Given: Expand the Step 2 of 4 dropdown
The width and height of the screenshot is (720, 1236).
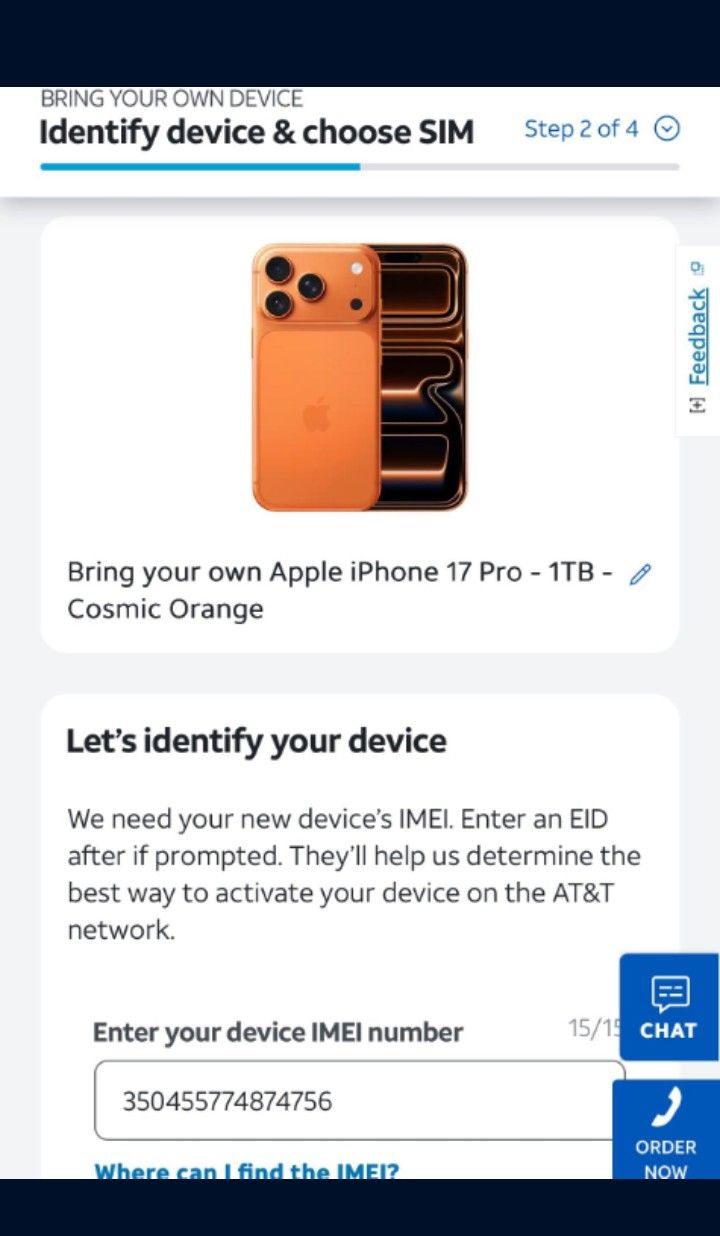Looking at the screenshot, I should click(x=666, y=129).
